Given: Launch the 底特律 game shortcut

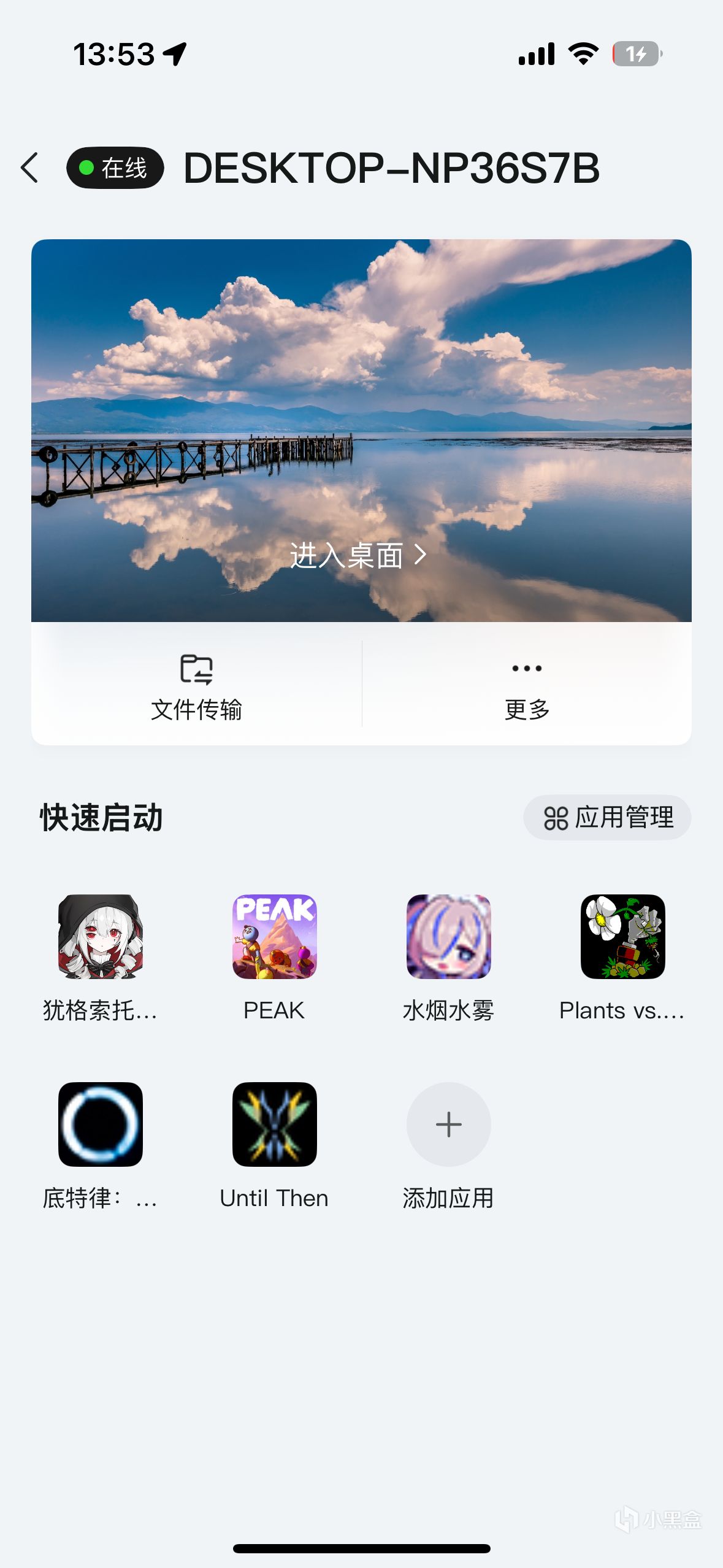Looking at the screenshot, I should pyautogui.click(x=101, y=1124).
